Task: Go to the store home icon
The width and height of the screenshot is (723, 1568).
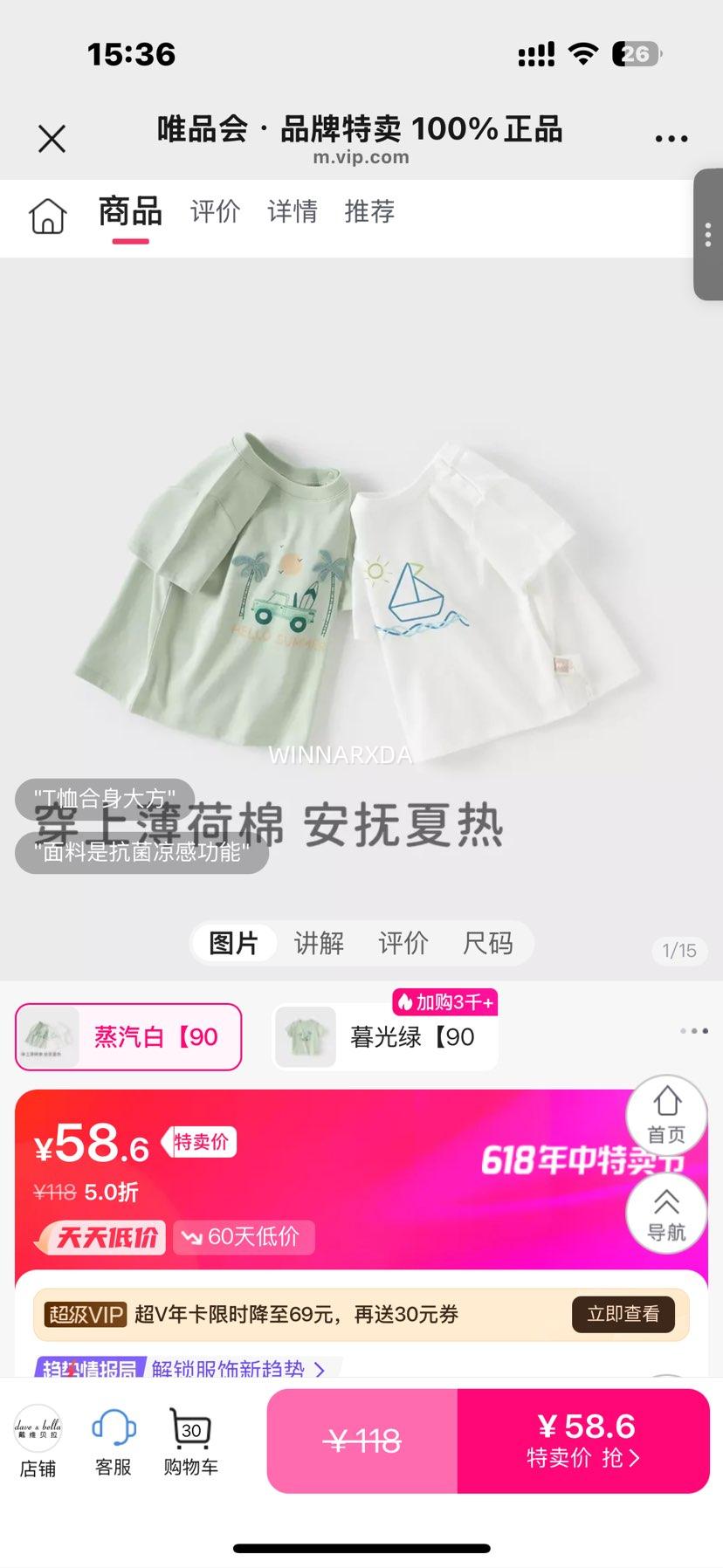Action: point(48,215)
